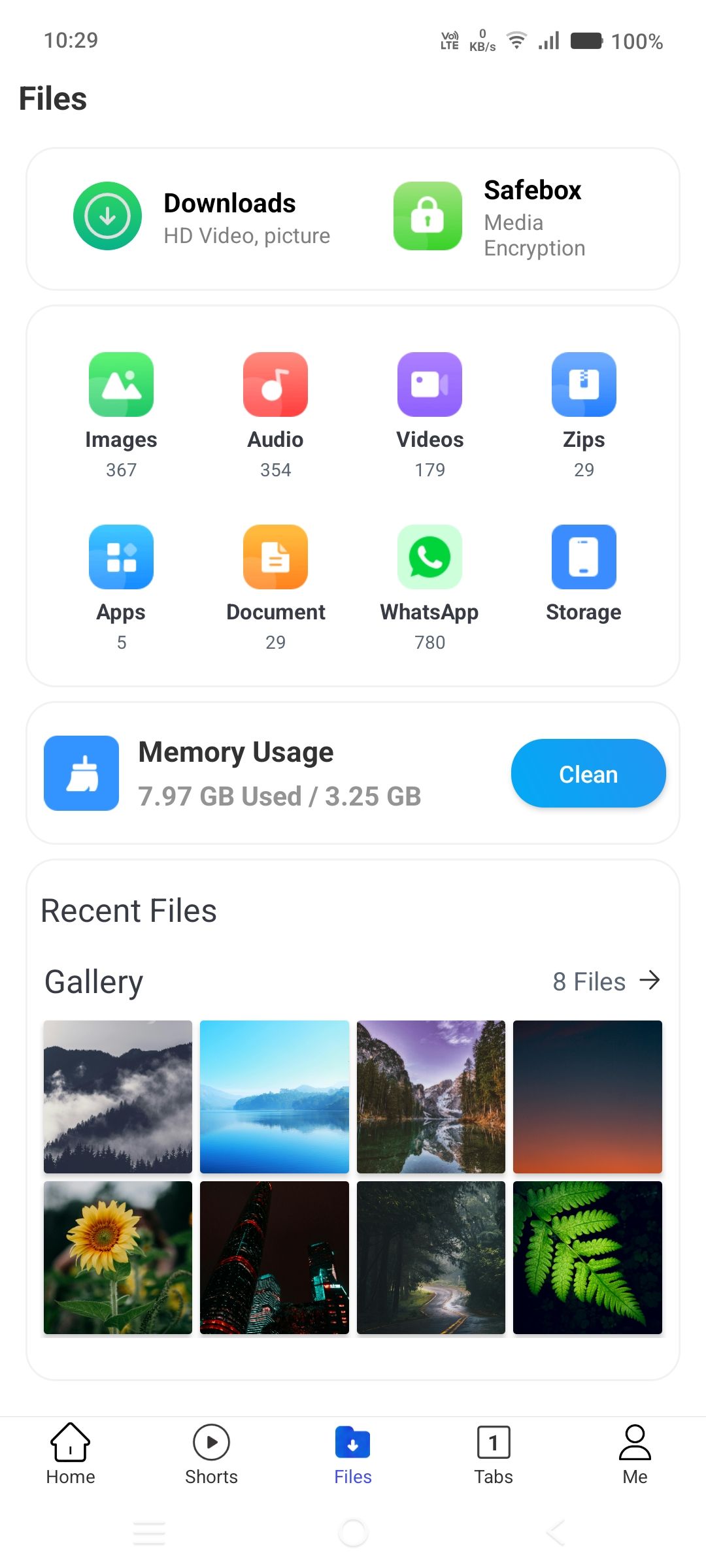The height and width of the screenshot is (1568, 706).
Task: Open the sunflower photo in Gallery
Action: coord(118,1258)
